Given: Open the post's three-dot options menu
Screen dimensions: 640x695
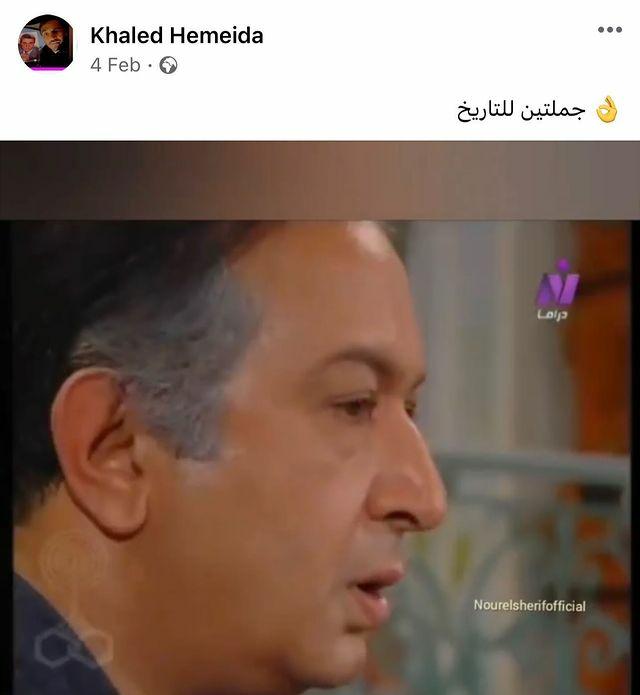Looking at the screenshot, I should tap(609, 30).
